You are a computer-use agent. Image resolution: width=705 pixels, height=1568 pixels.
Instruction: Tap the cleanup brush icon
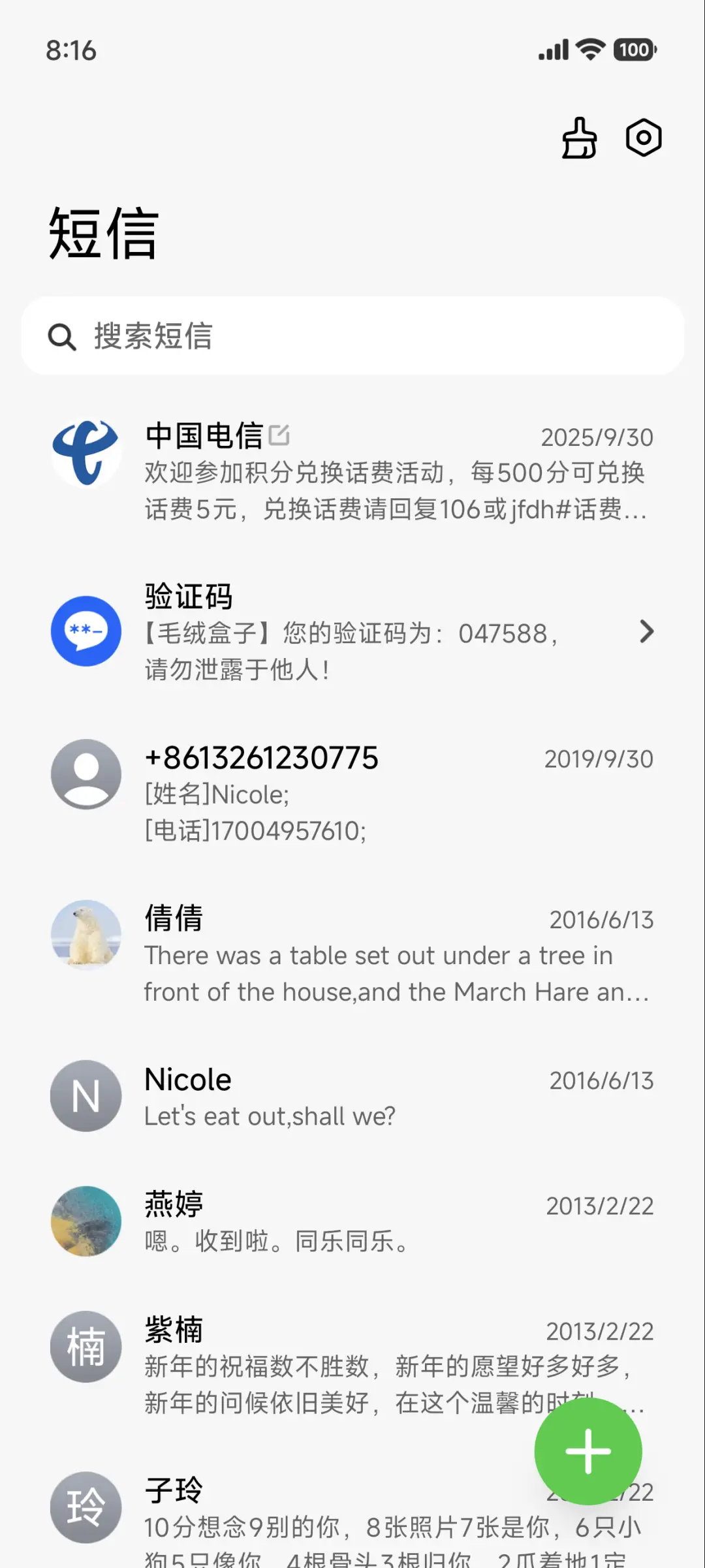[579, 138]
